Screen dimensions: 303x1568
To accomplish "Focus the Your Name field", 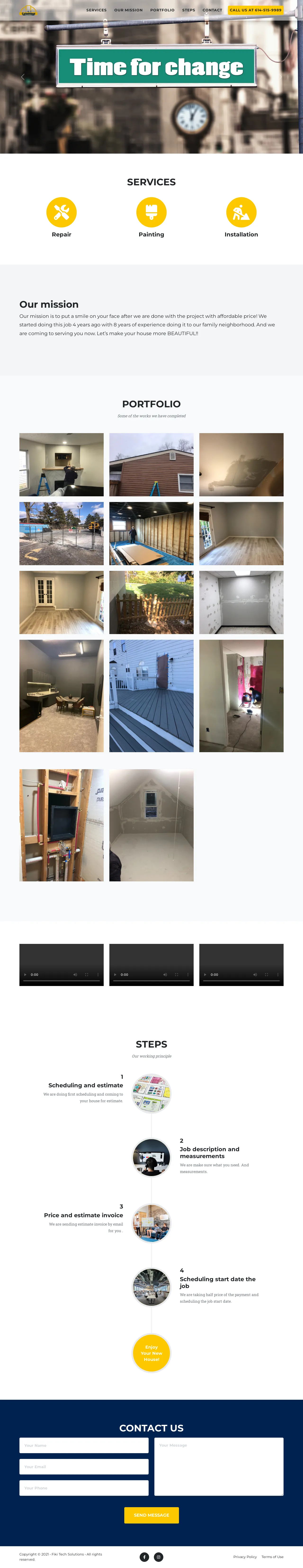I will click(84, 1445).
